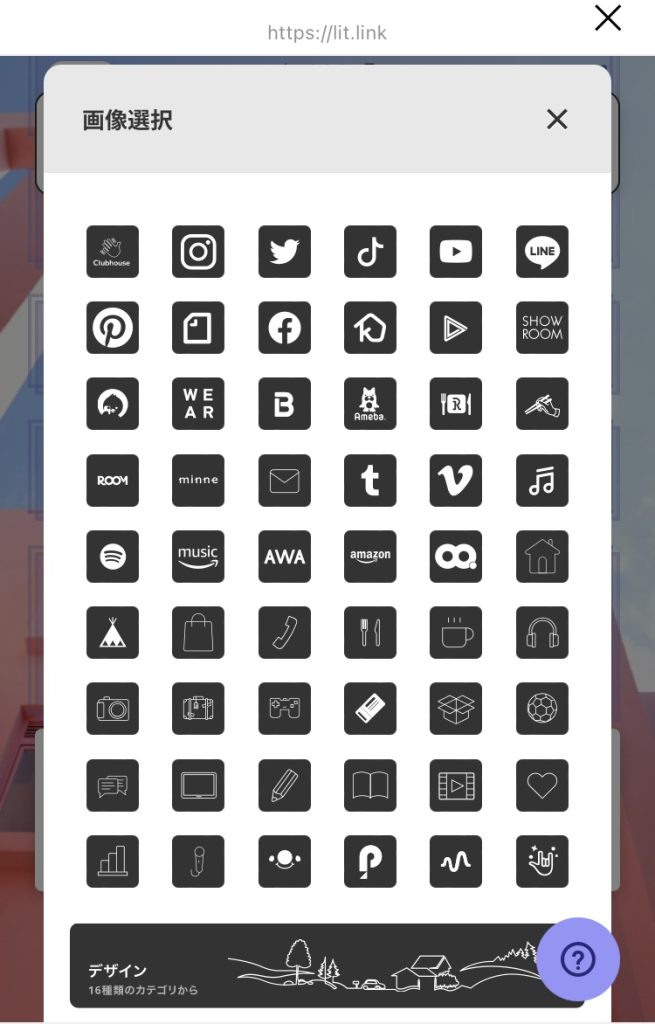Pick the minne icon
Viewport: 655px width, 1024px height.
(x=198, y=480)
